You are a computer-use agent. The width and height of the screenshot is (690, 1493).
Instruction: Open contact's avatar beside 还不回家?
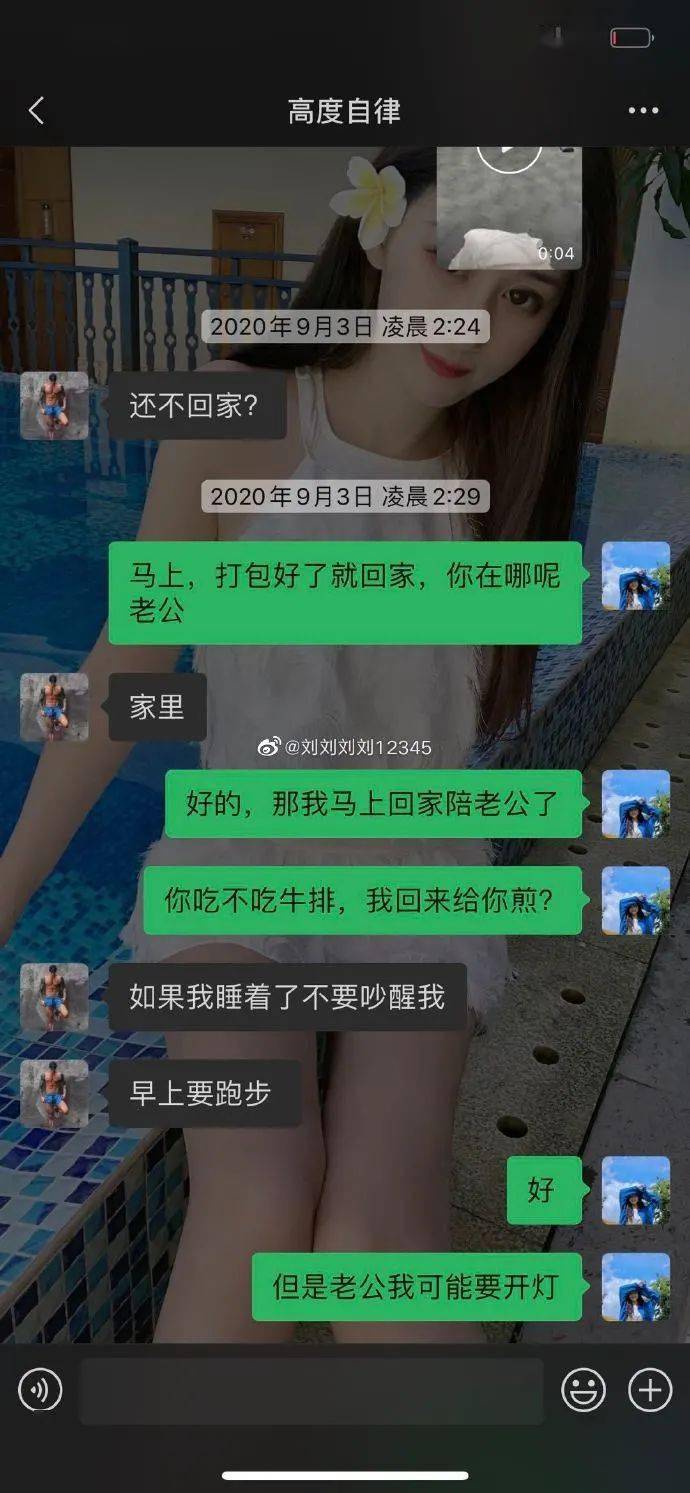[54, 405]
